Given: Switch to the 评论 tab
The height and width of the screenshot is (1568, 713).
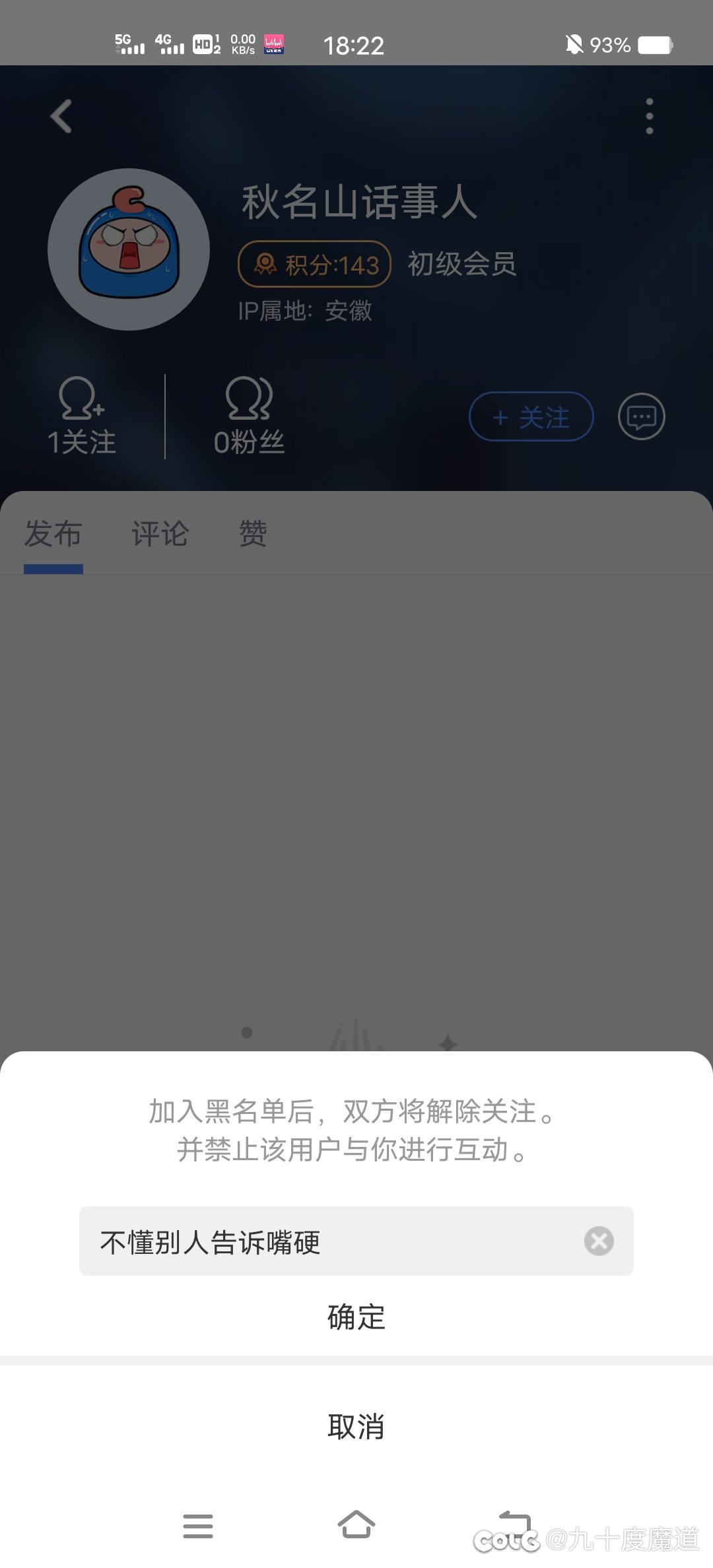Looking at the screenshot, I should point(160,534).
